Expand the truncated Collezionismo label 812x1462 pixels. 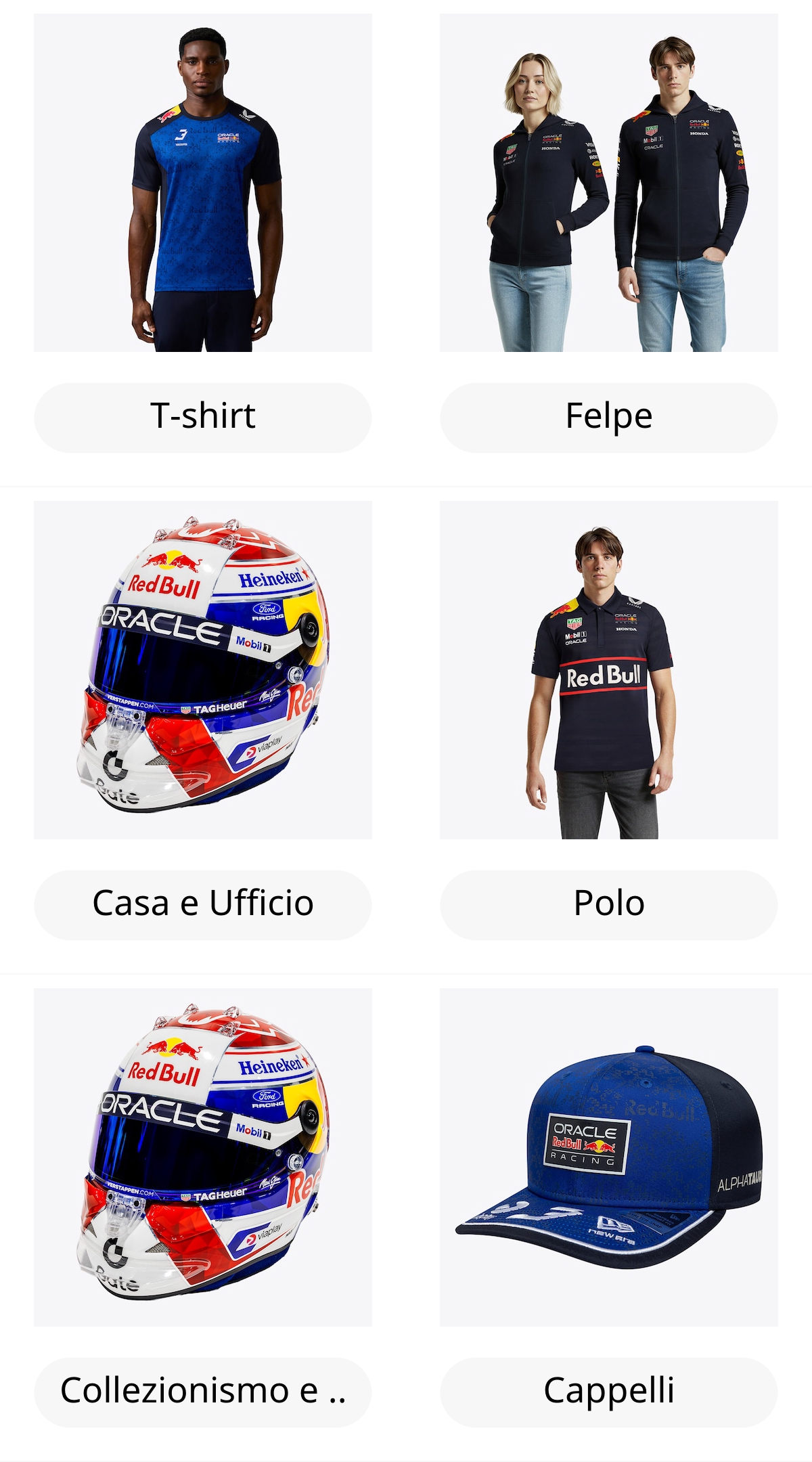click(203, 1390)
